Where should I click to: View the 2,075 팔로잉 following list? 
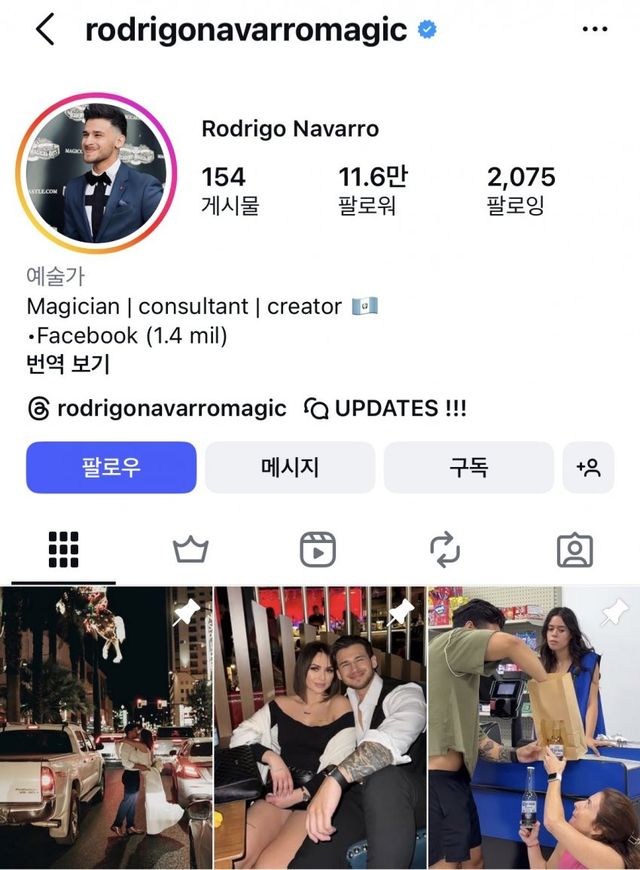(520, 190)
